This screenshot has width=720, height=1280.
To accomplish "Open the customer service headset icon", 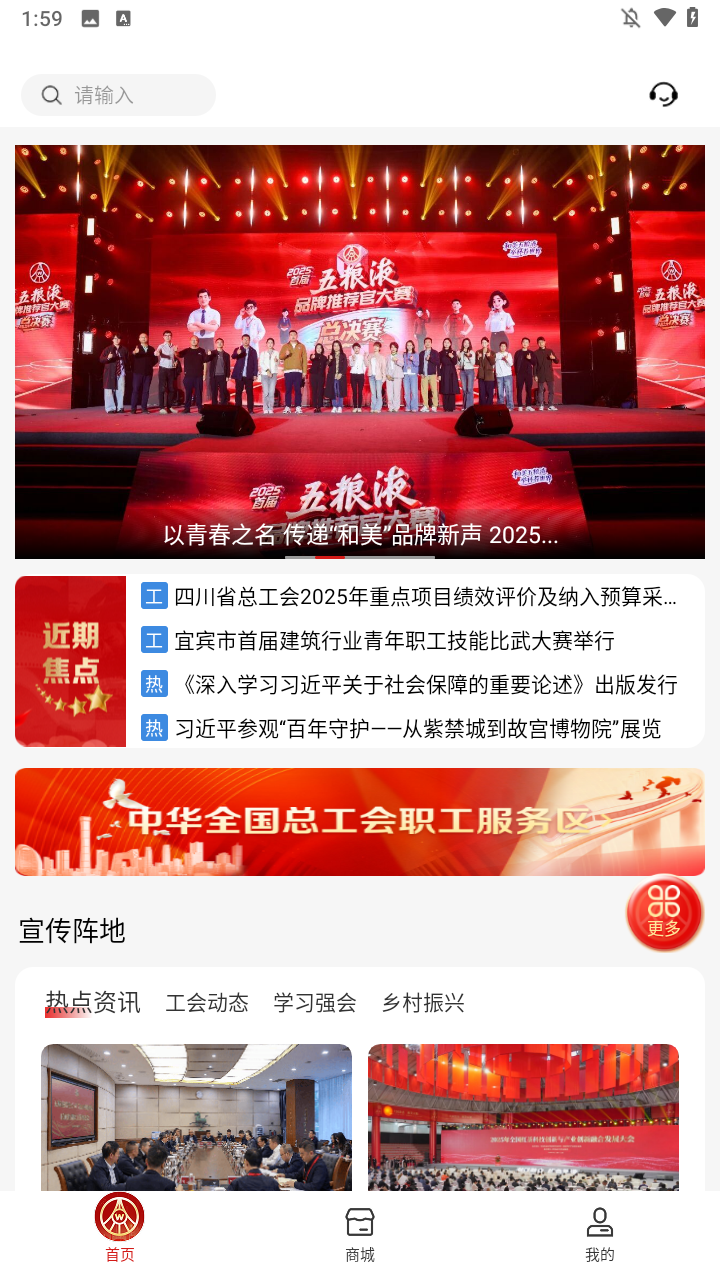I will click(663, 95).
